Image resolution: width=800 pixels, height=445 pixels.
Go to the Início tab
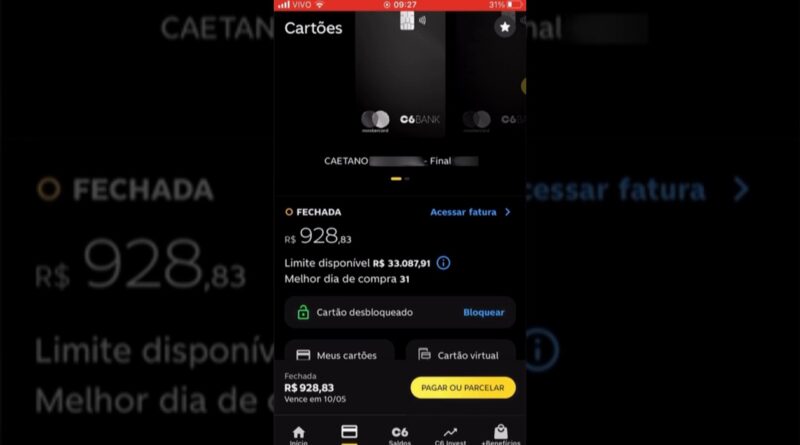[298, 434]
